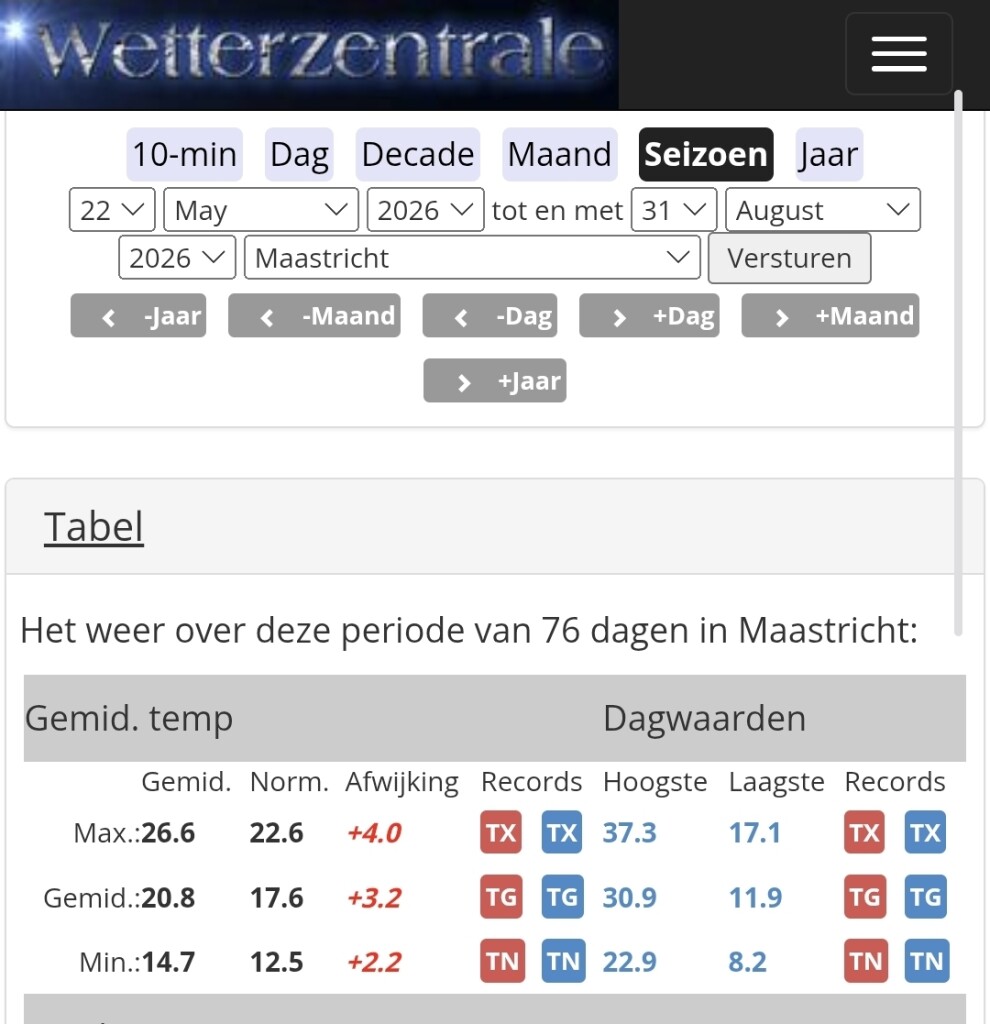This screenshot has width=990, height=1024.
Task: Go back one month with -Maand
Action: click(314, 315)
